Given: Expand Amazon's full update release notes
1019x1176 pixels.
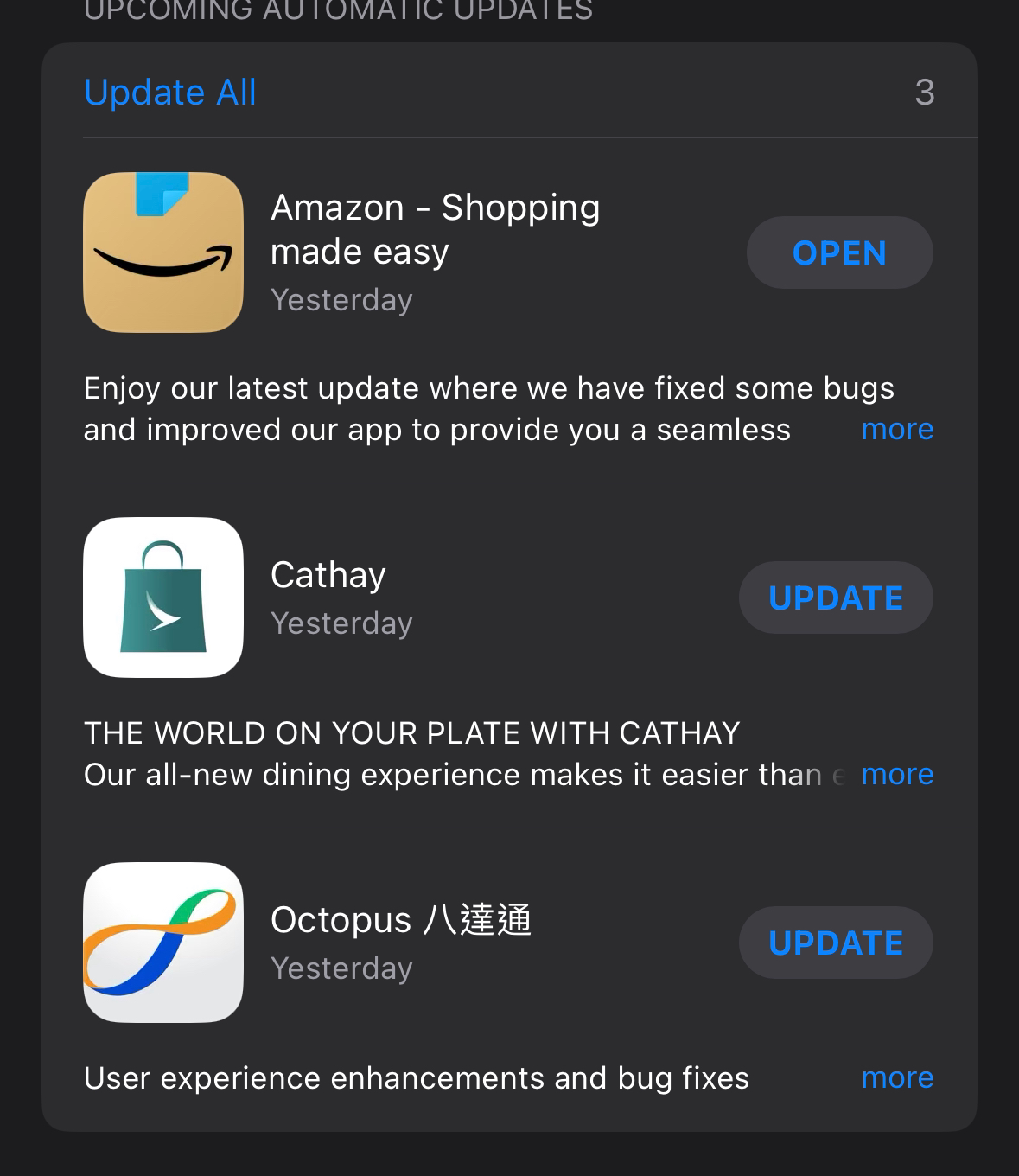Looking at the screenshot, I should pos(896,428).
